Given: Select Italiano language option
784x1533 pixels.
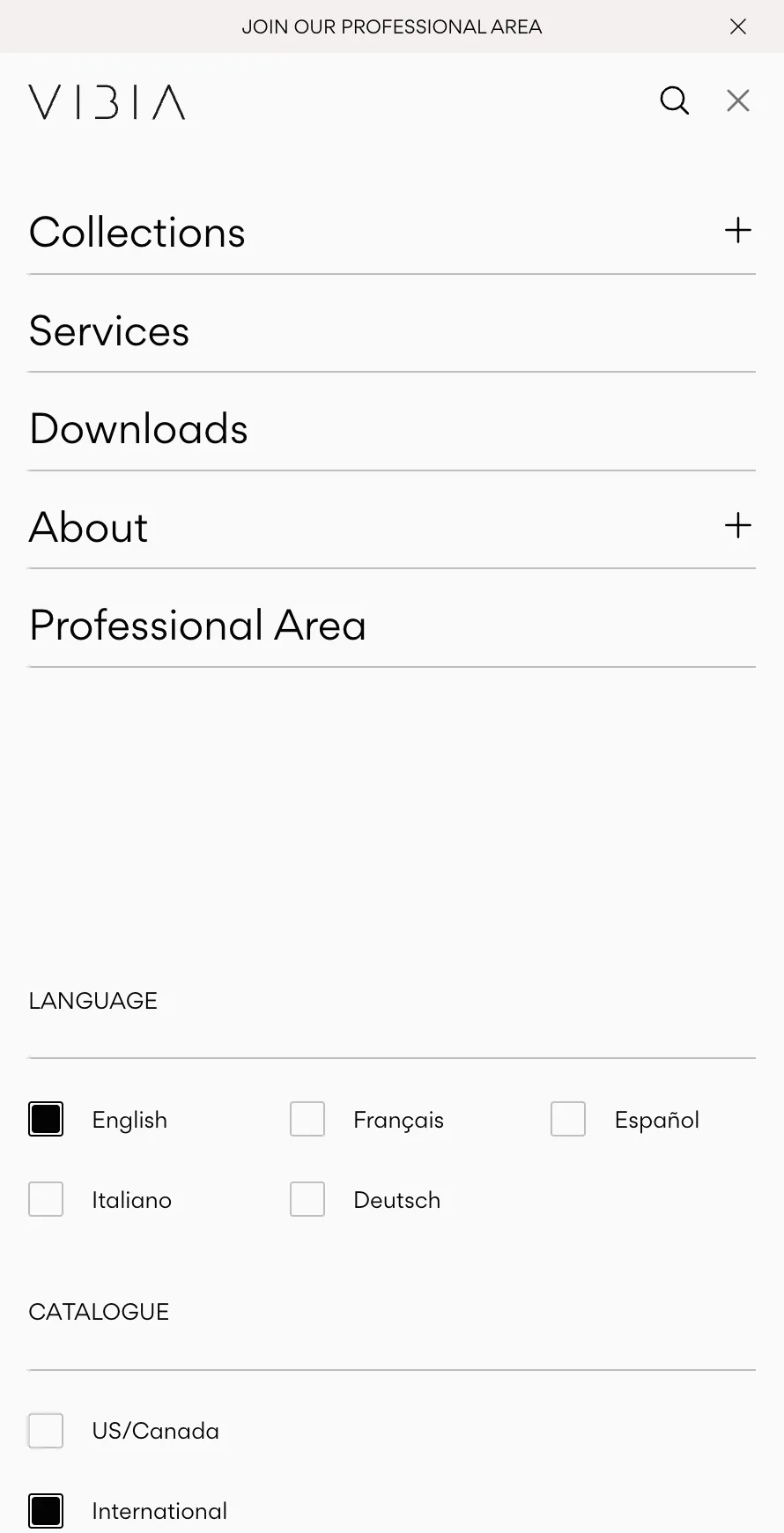Looking at the screenshot, I should (46, 1200).
